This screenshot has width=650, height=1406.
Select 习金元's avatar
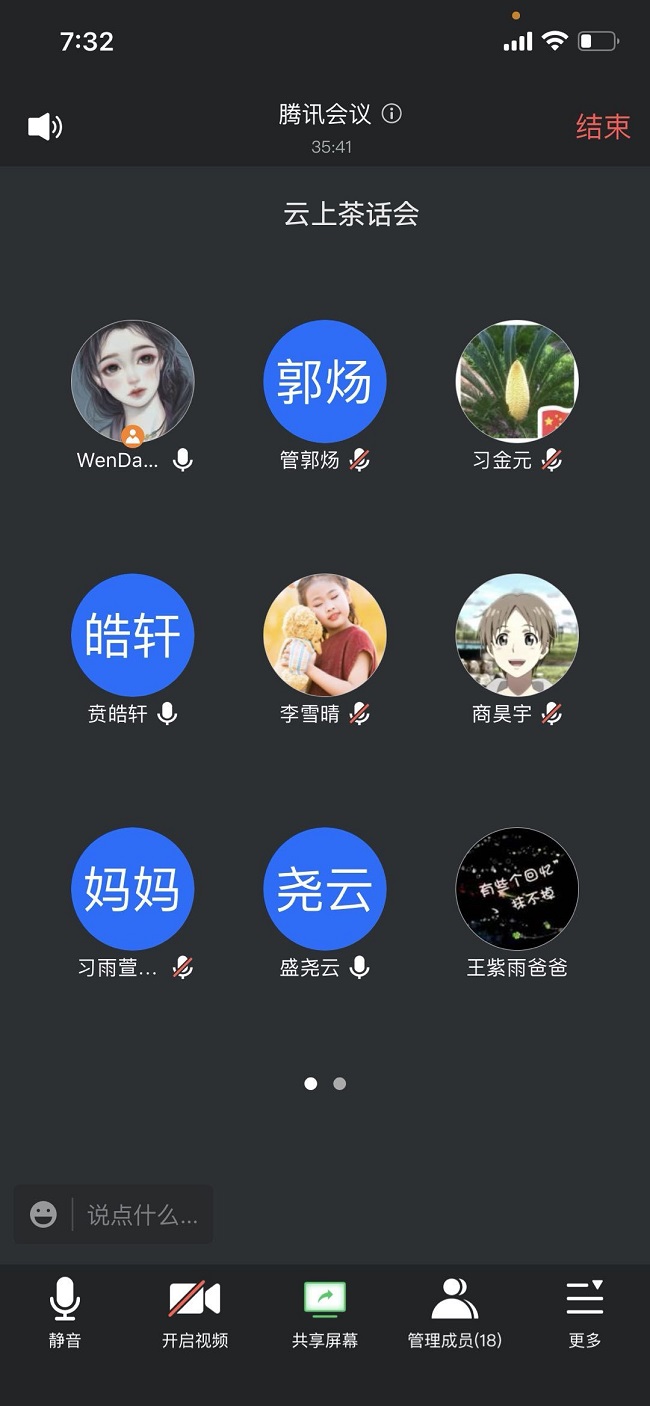click(517, 382)
